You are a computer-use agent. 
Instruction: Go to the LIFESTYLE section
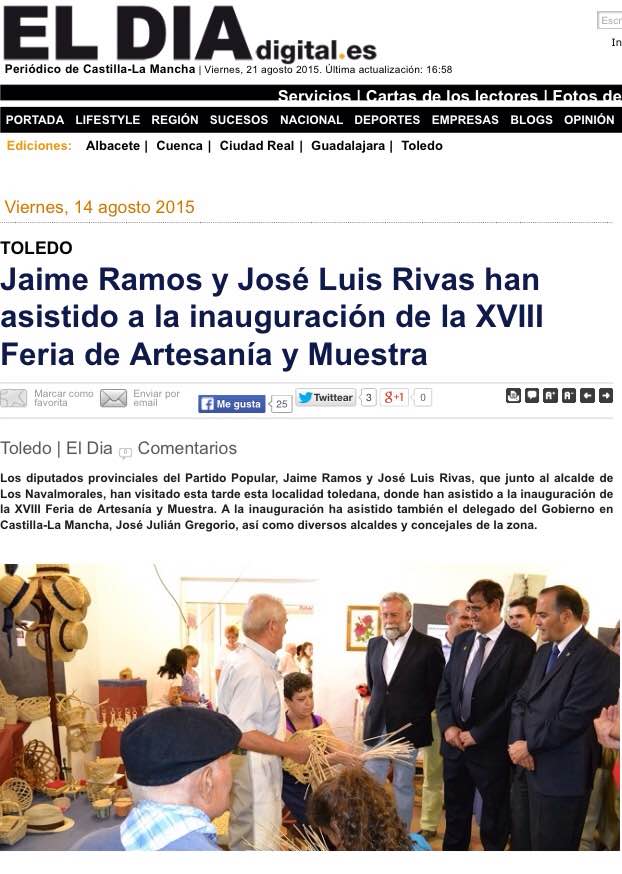point(107,120)
